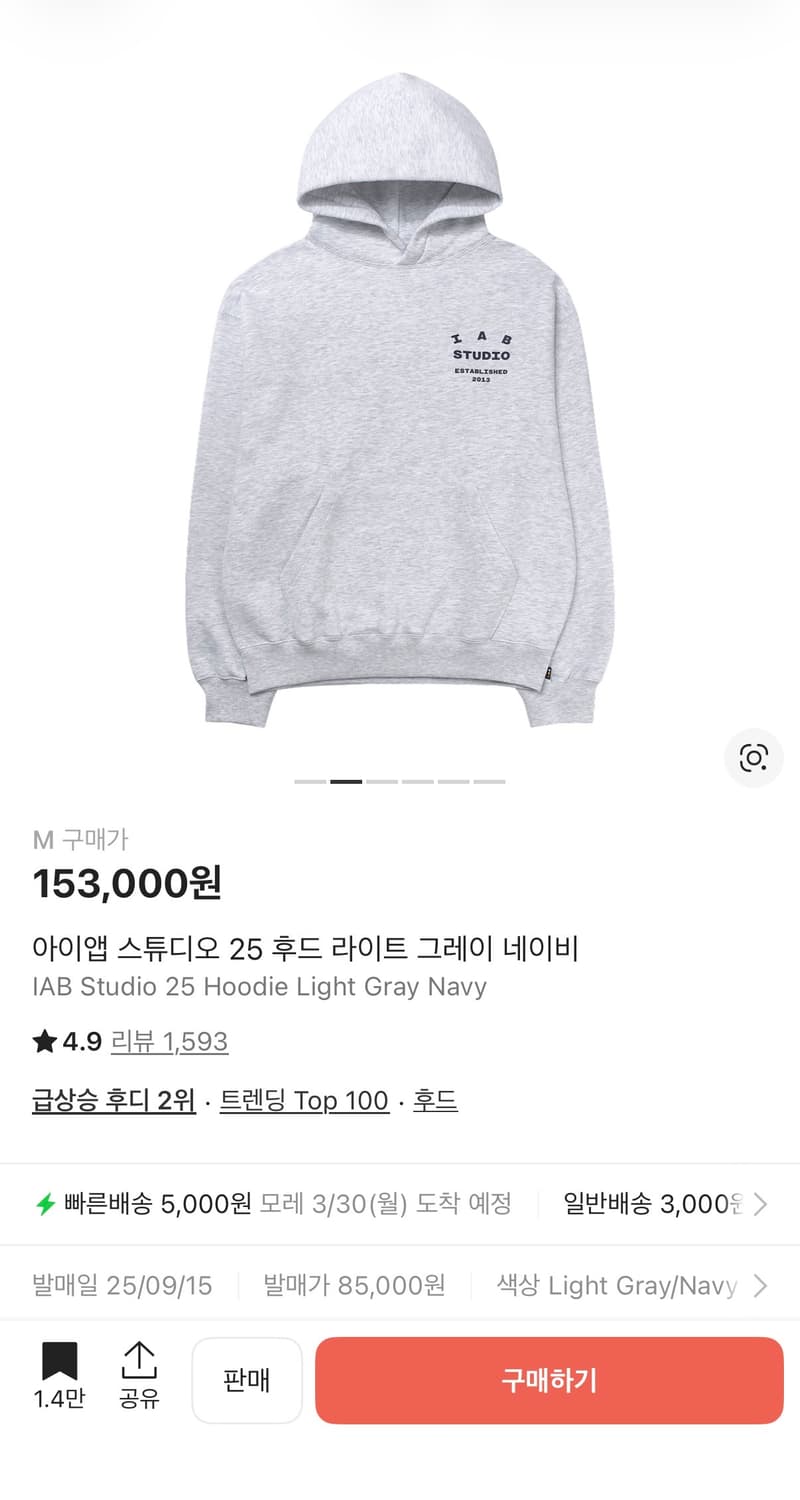This screenshot has width=800, height=1500.
Task: Click the 153,000원 price text
Action: 128,884
